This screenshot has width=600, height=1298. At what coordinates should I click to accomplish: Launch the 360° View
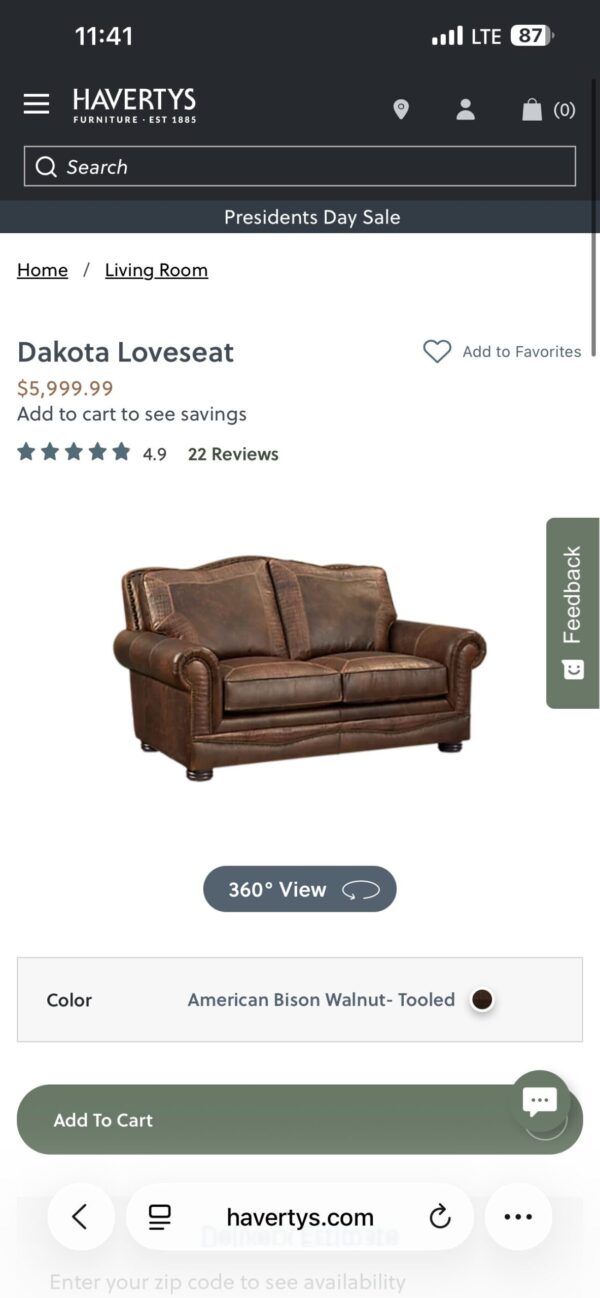[x=299, y=889]
